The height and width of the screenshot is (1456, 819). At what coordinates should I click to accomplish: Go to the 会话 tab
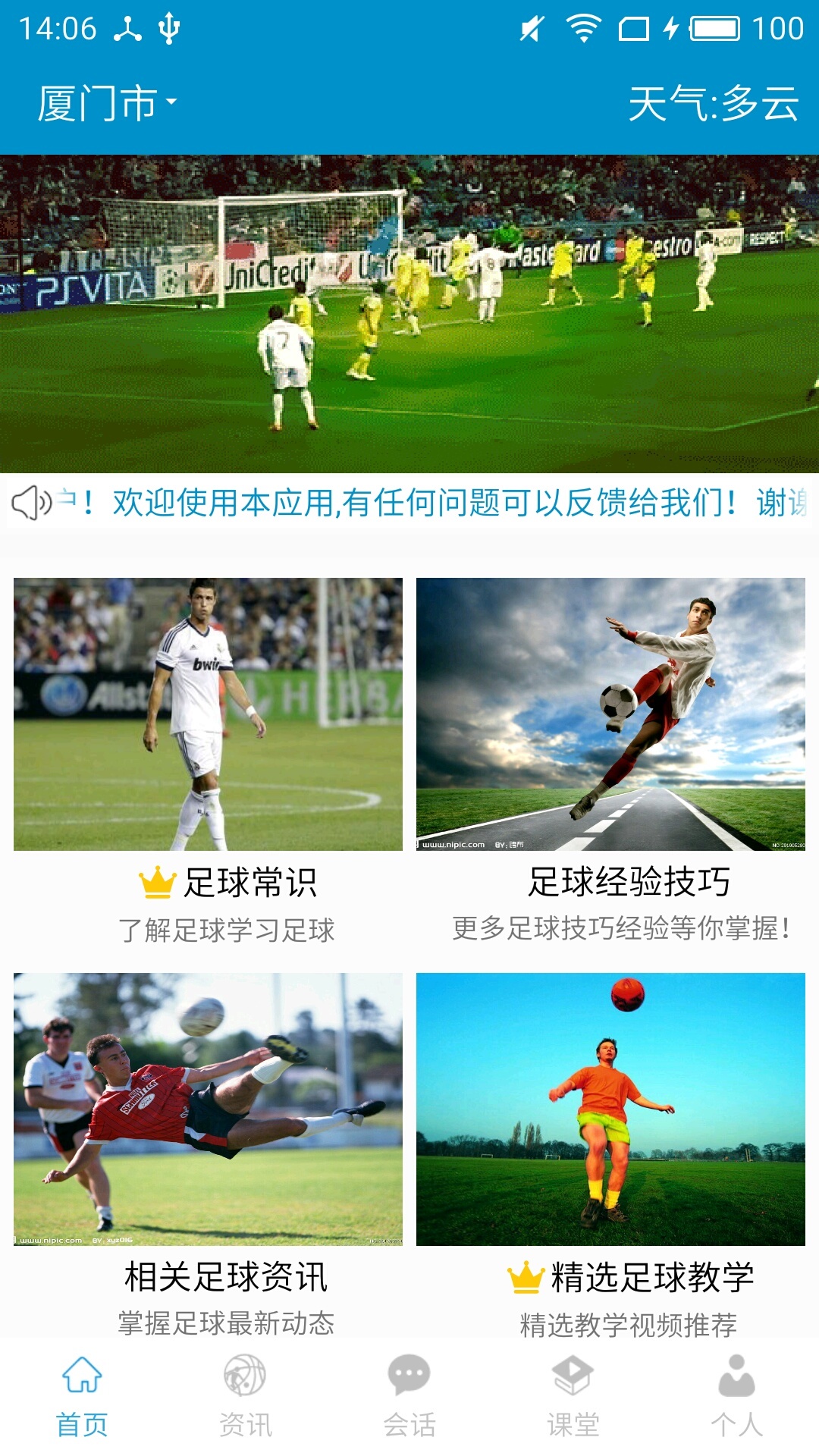pos(409,1397)
